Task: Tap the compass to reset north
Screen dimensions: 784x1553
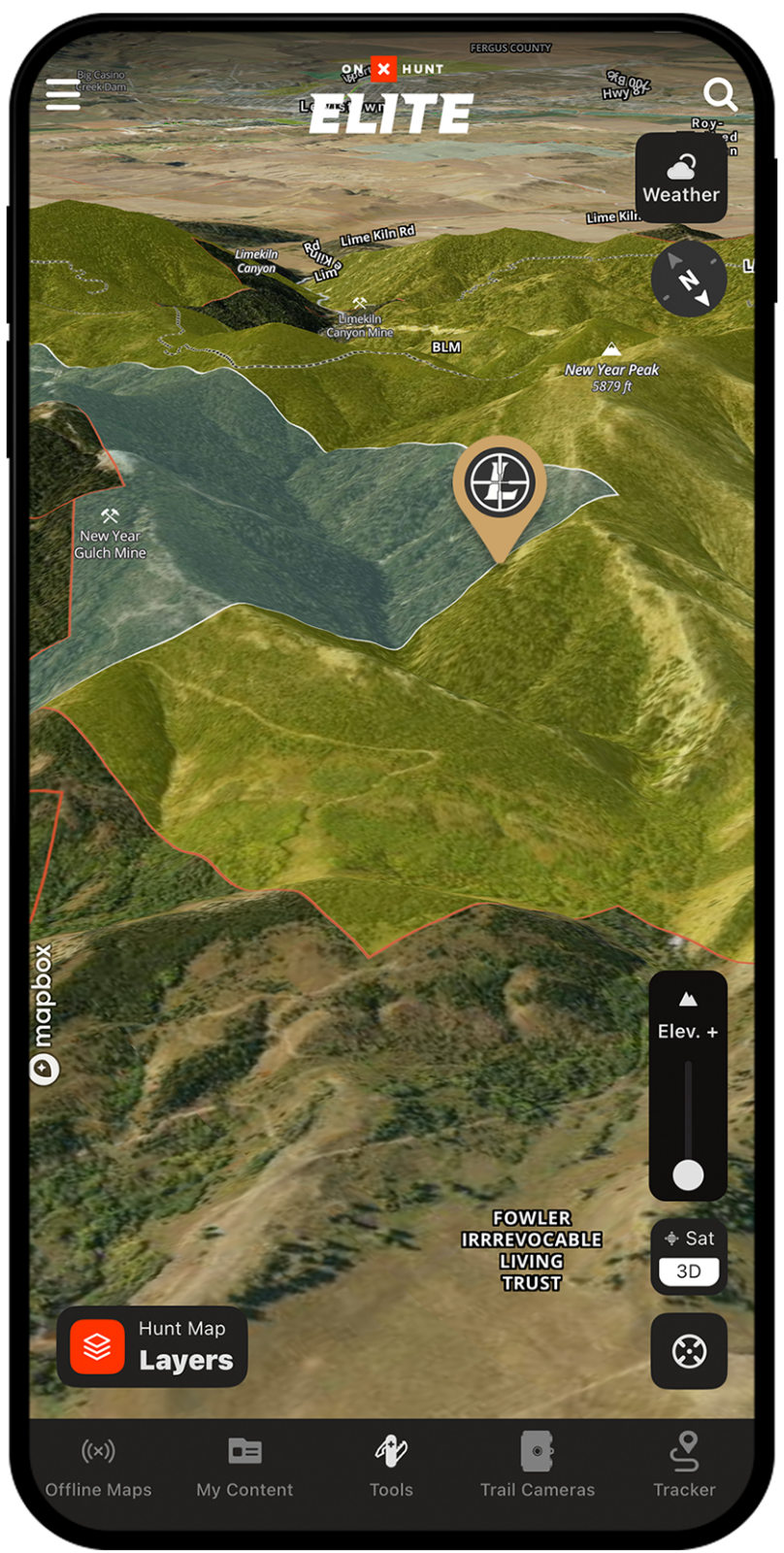Action: click(689, 280)
